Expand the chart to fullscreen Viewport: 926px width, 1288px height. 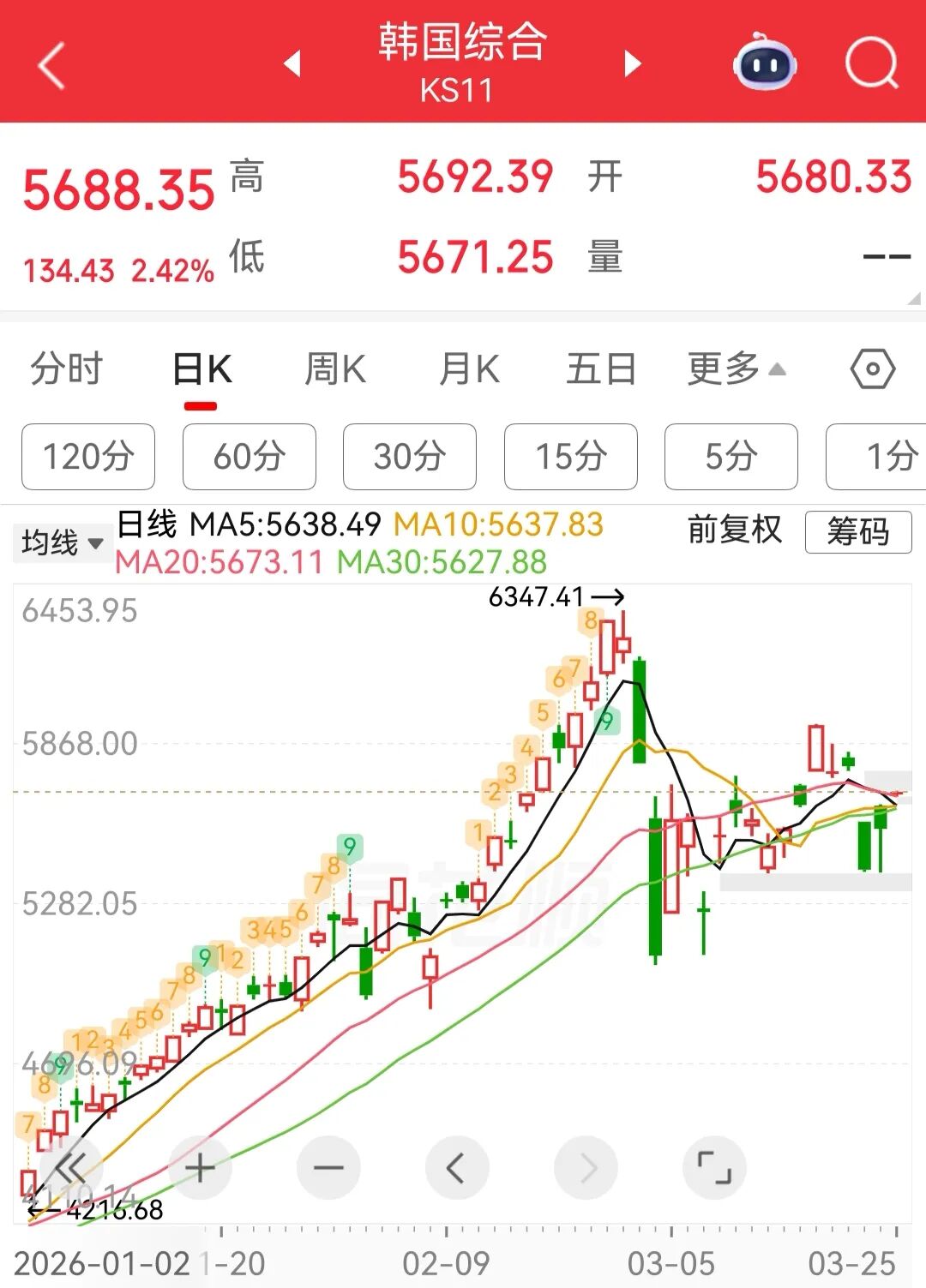coord(714,1167)
